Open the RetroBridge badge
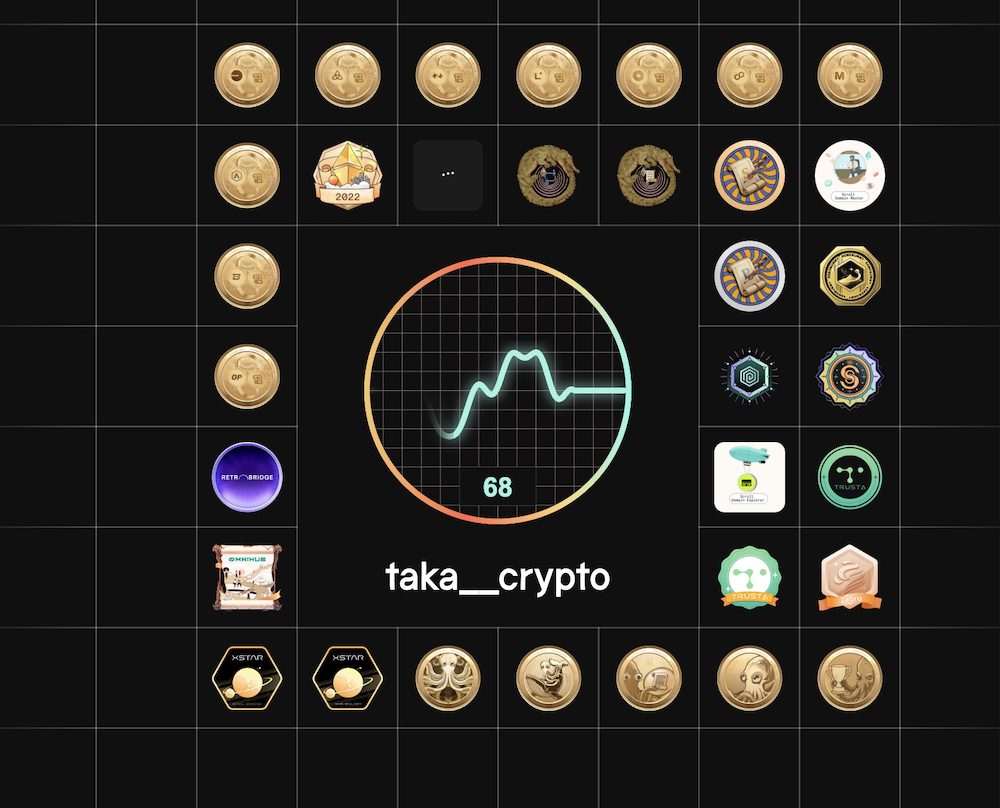The height and width of the screenshot is (808, 1000). (247, 477)
